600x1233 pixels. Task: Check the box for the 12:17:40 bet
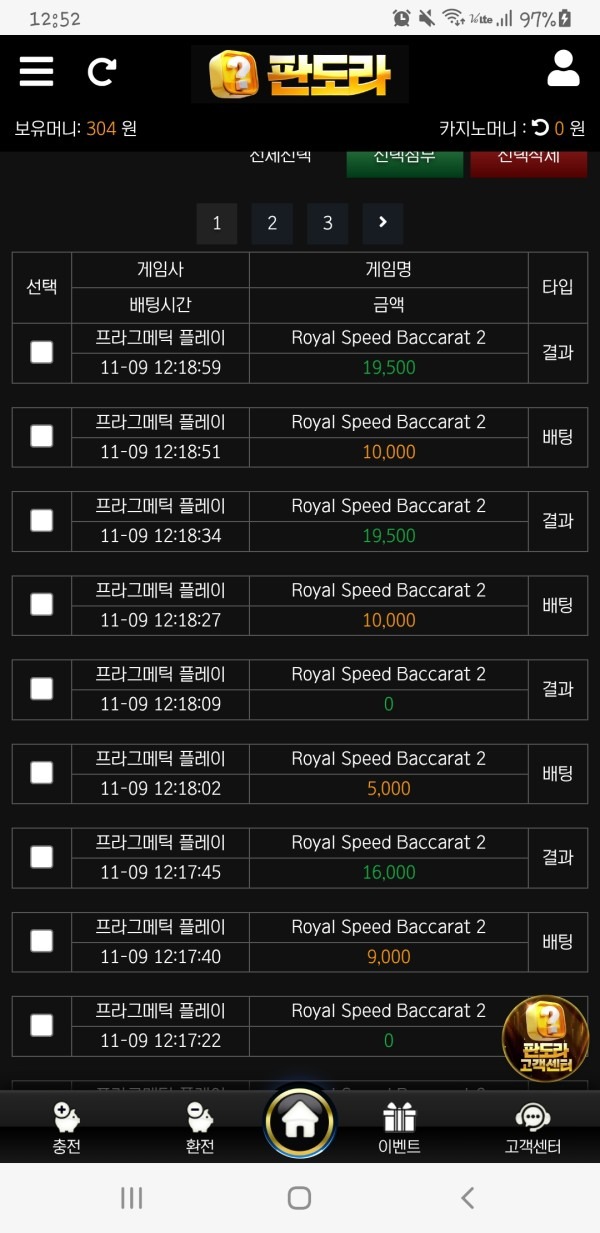coord(41,941)
